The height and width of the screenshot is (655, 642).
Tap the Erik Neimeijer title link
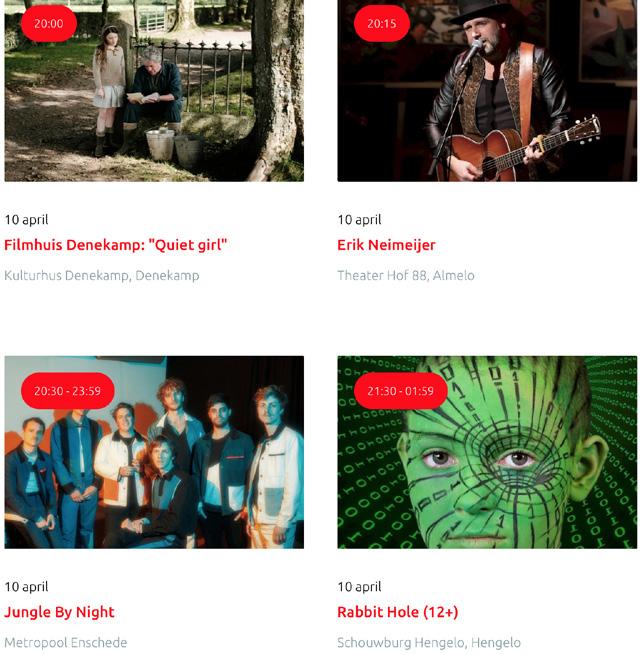coord(386,245)
